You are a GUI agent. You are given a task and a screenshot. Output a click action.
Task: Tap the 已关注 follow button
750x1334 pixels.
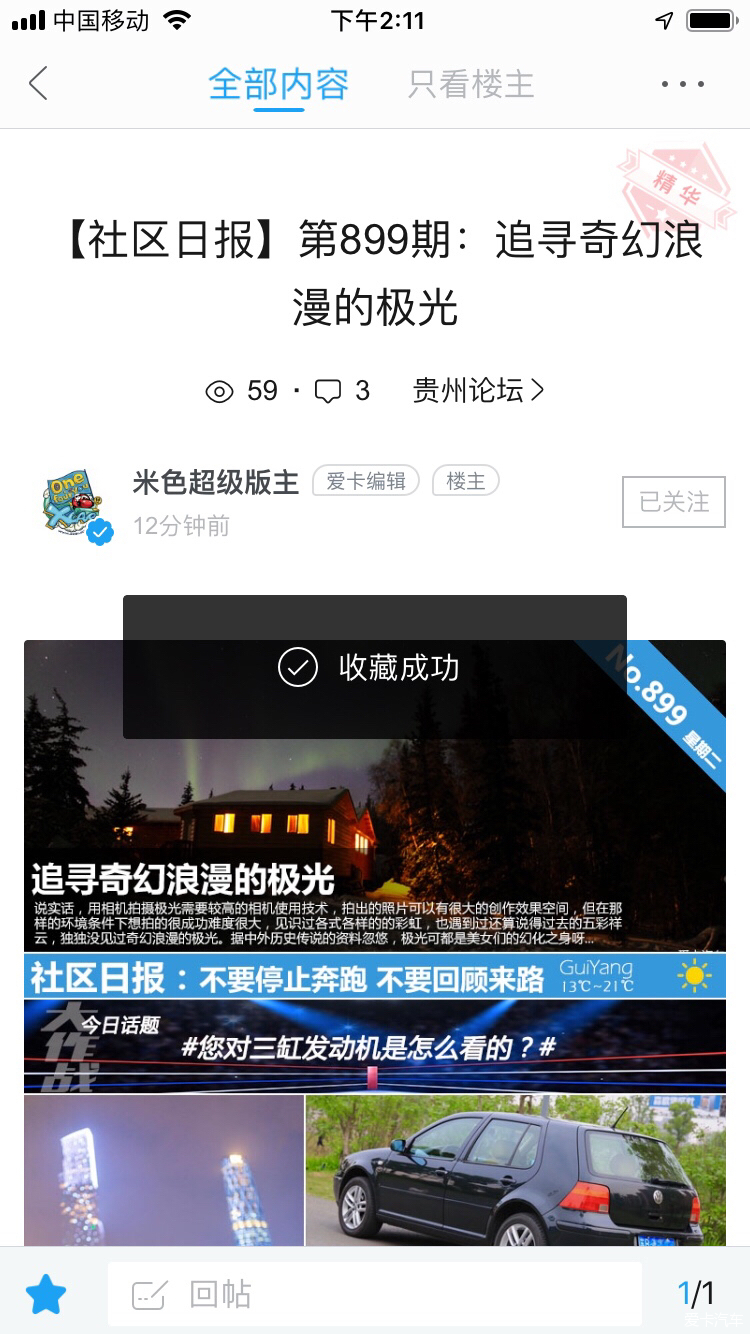674,501
